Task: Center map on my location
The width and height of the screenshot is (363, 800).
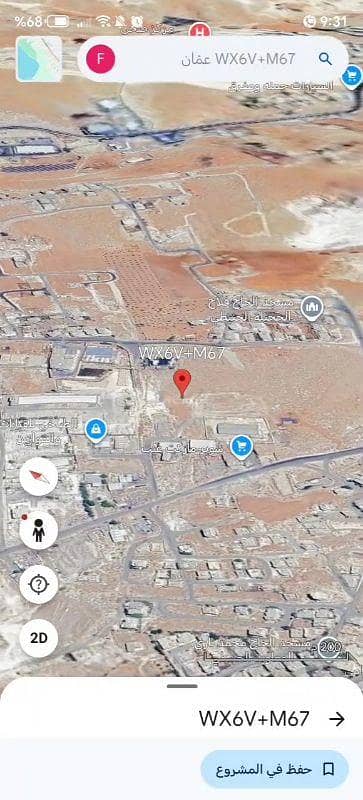Action: click(39, 584)
